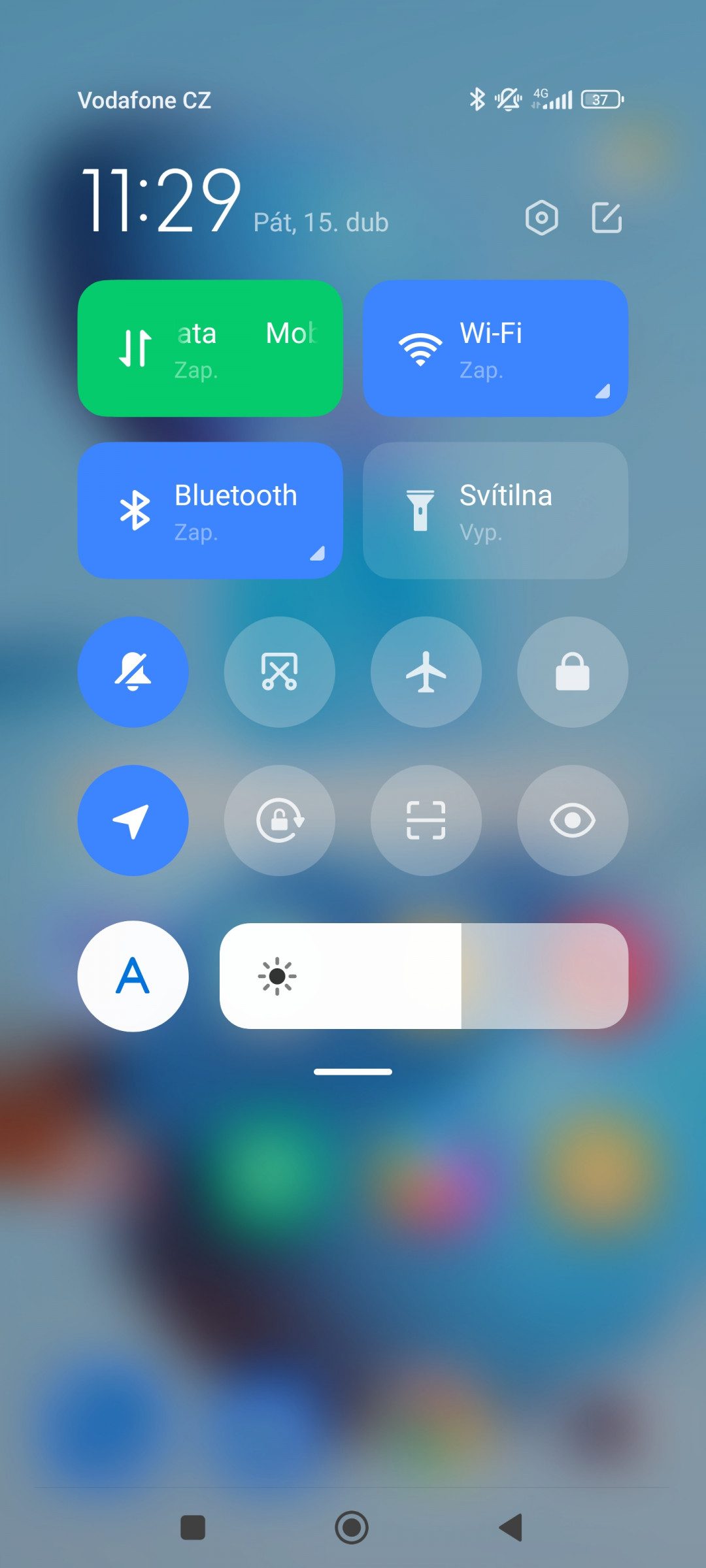
Task: Toggle auto brightness A button
Action: point(133,976)
